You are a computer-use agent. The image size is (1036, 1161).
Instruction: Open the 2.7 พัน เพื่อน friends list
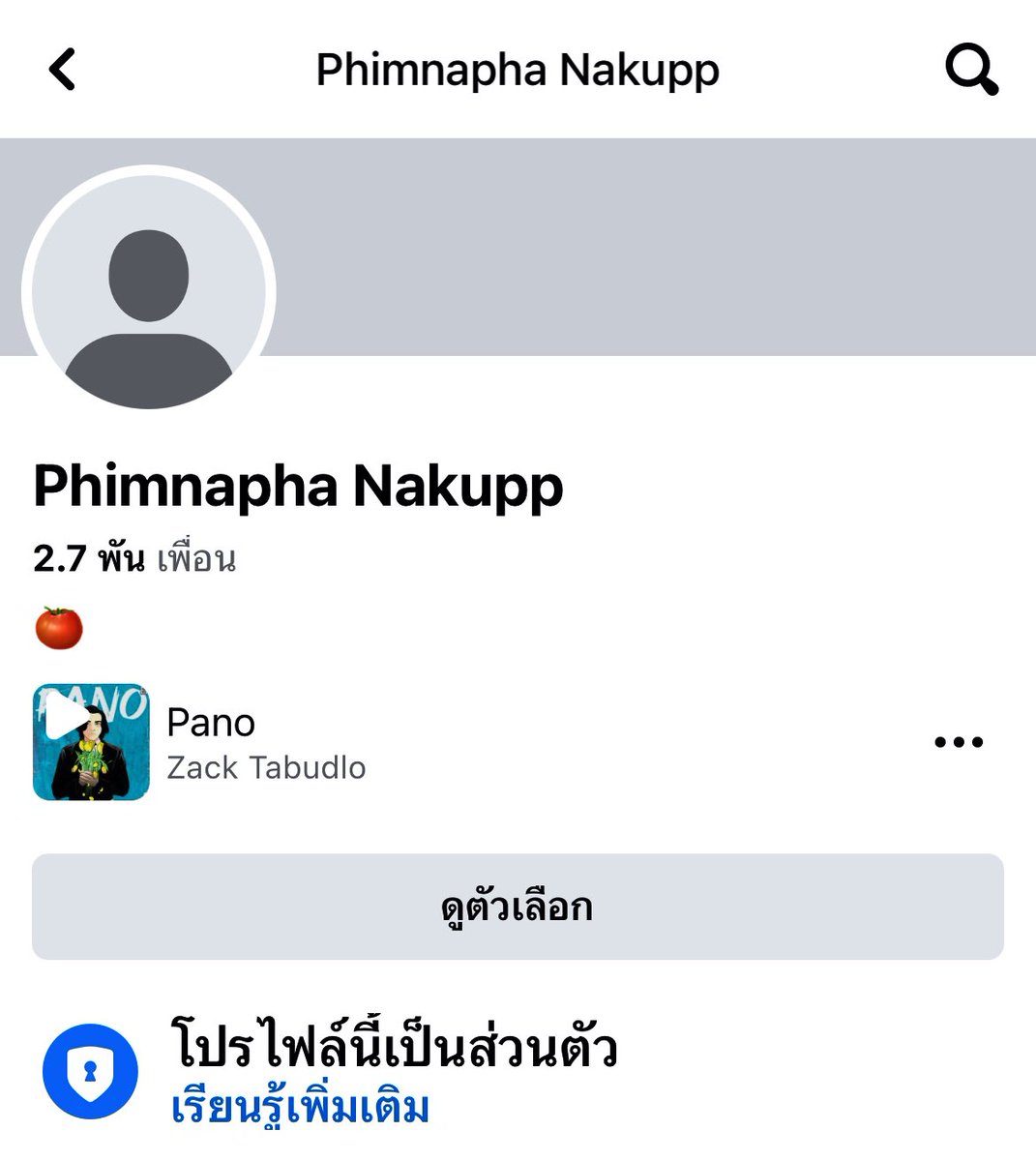(134, 558)
